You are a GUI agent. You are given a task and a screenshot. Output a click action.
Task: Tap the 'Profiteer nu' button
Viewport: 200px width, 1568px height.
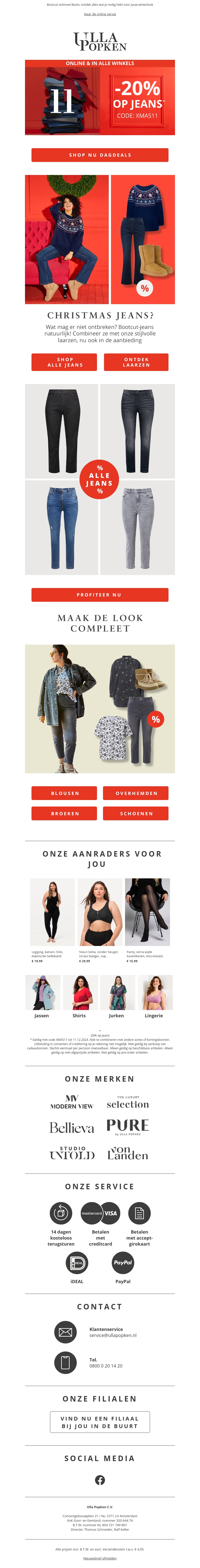pos(100,595)
